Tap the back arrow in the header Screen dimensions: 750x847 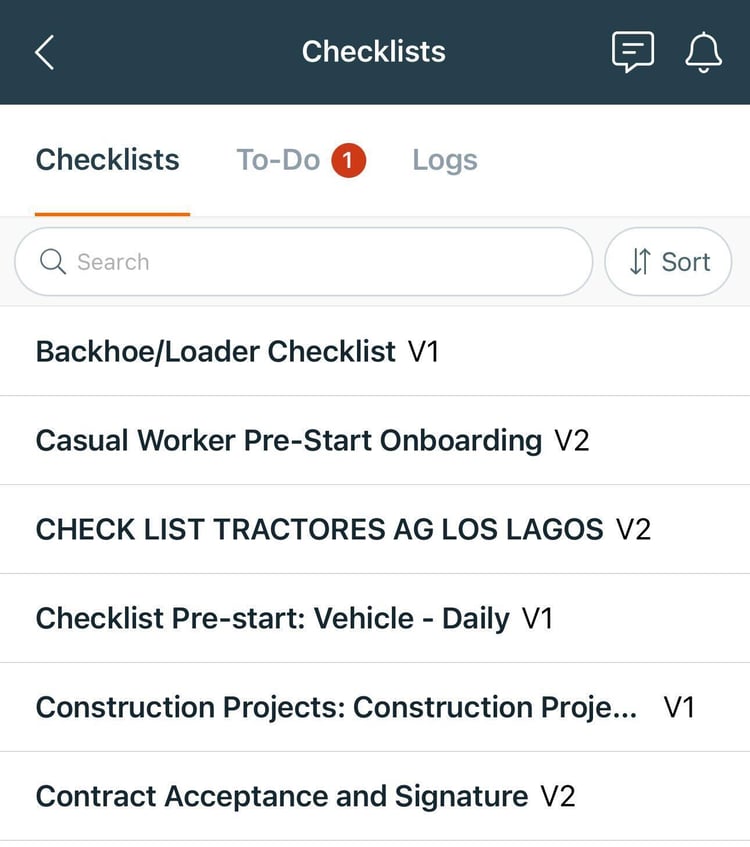point(44,52)
